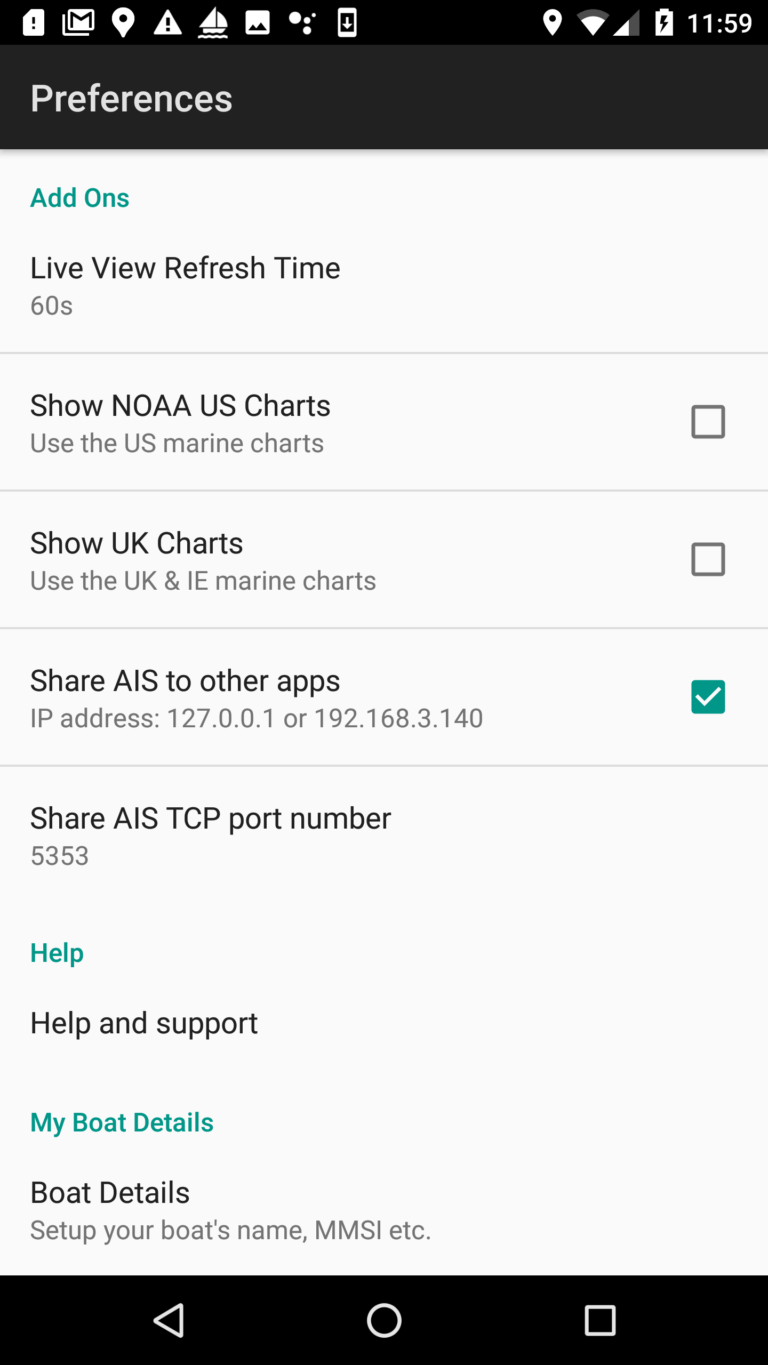Image resolution: width=768 pixels, height=1365 pixels.
Task: Enable Show NOAA US Charts
Action: pos(708,421)
